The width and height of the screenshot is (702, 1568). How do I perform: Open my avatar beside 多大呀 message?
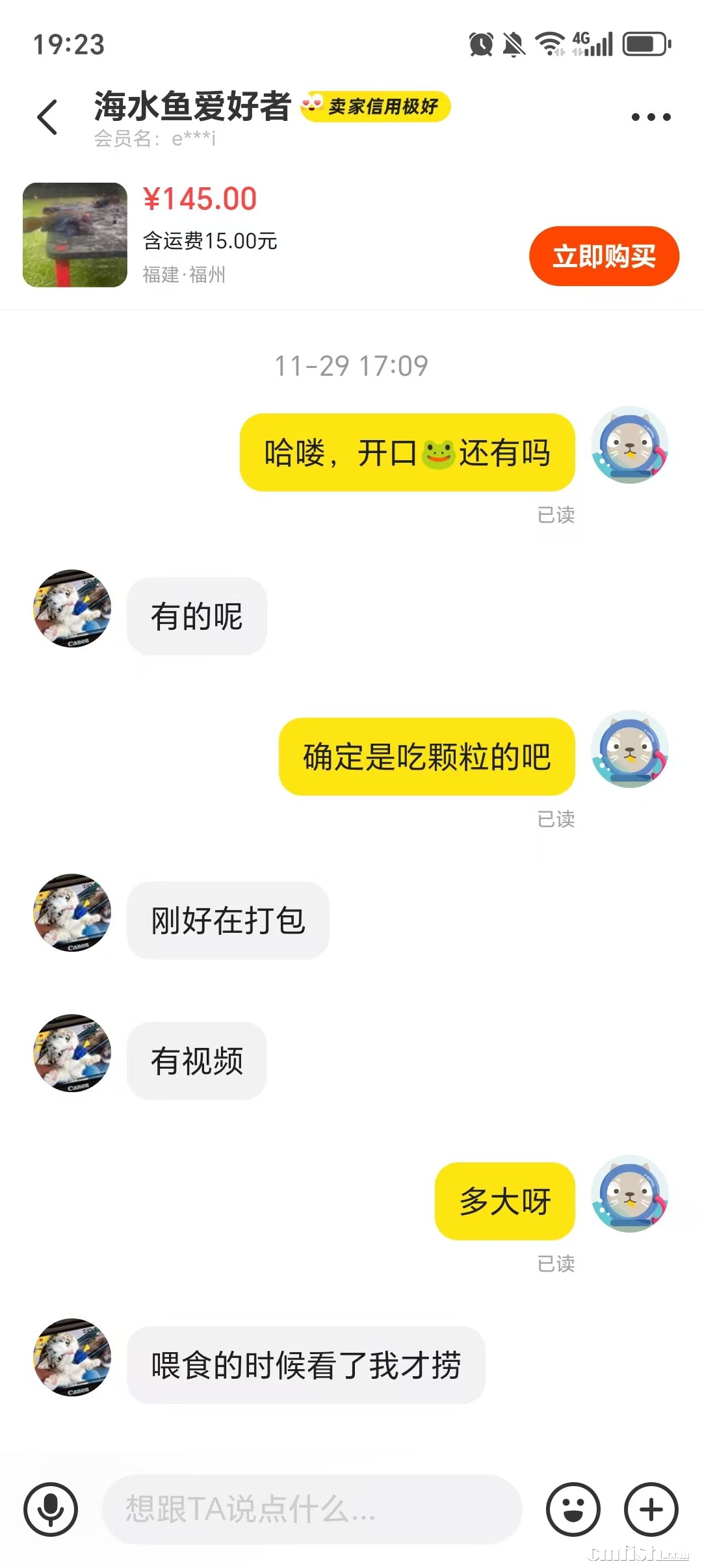[629, 1194]
